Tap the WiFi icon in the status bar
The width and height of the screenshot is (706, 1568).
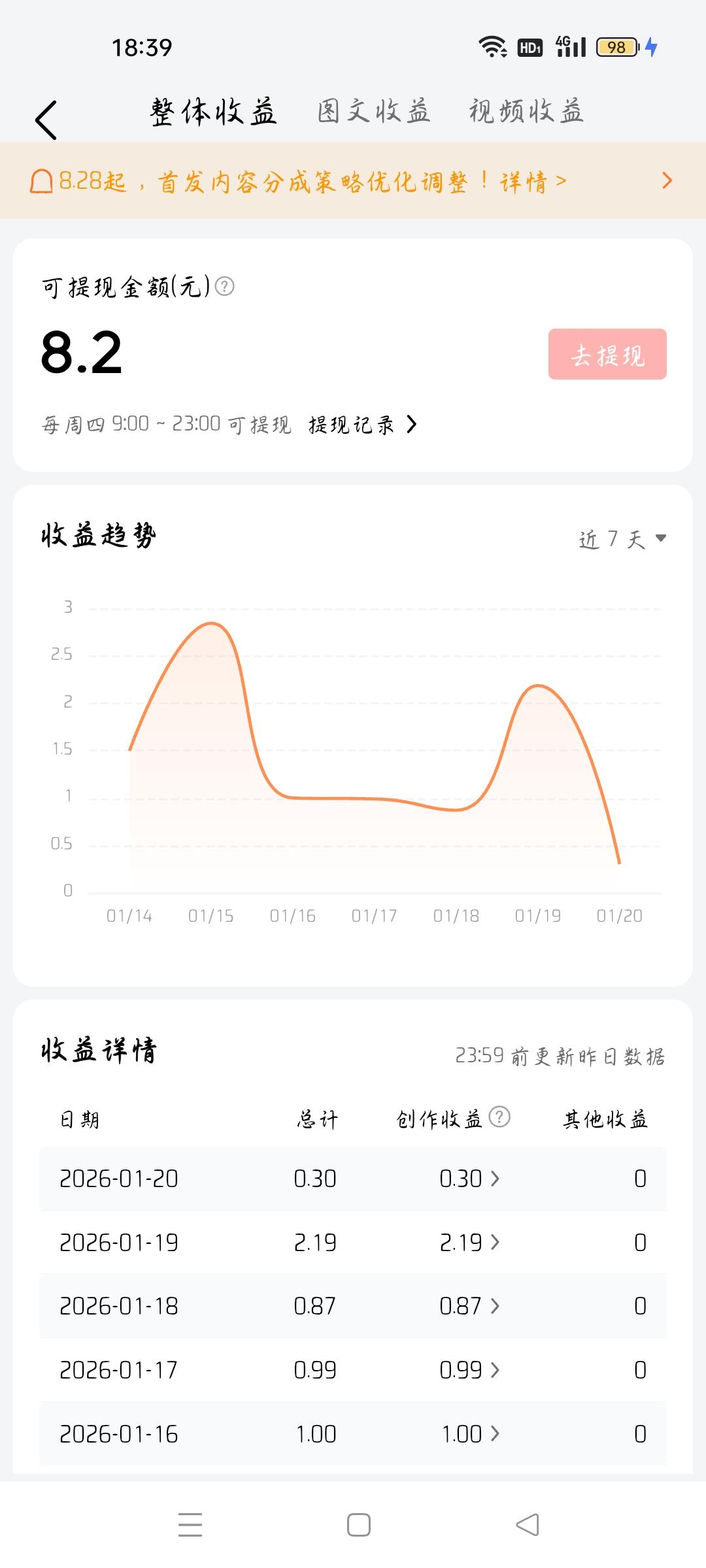[492, 46]
